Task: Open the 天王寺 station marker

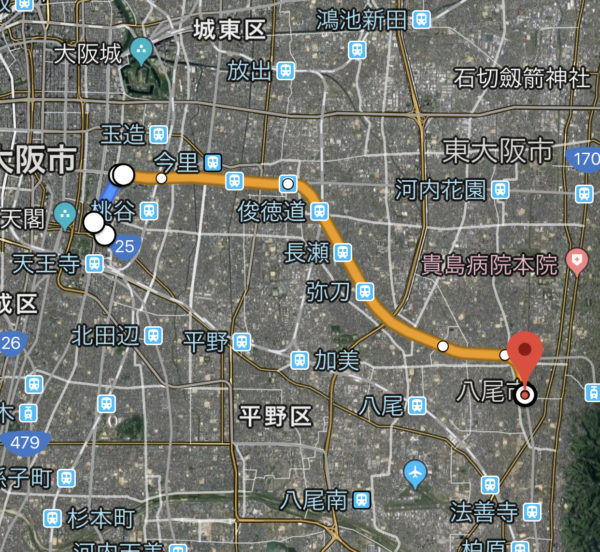Action: (94, 264)
